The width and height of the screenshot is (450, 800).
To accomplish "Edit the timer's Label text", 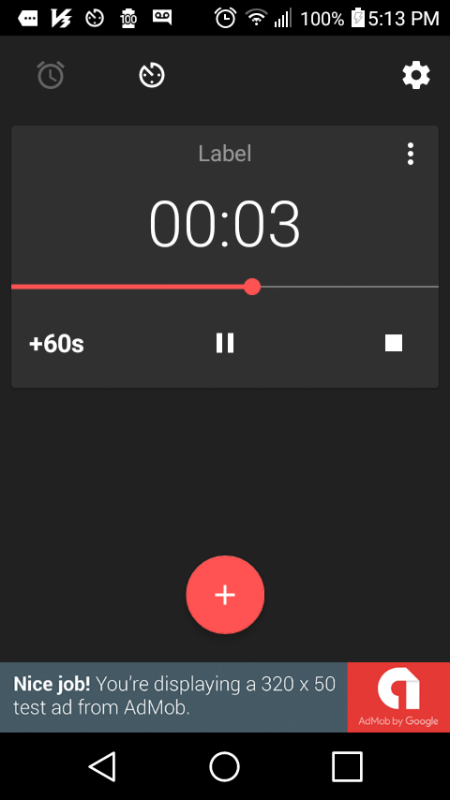I will tap(224, 154).
